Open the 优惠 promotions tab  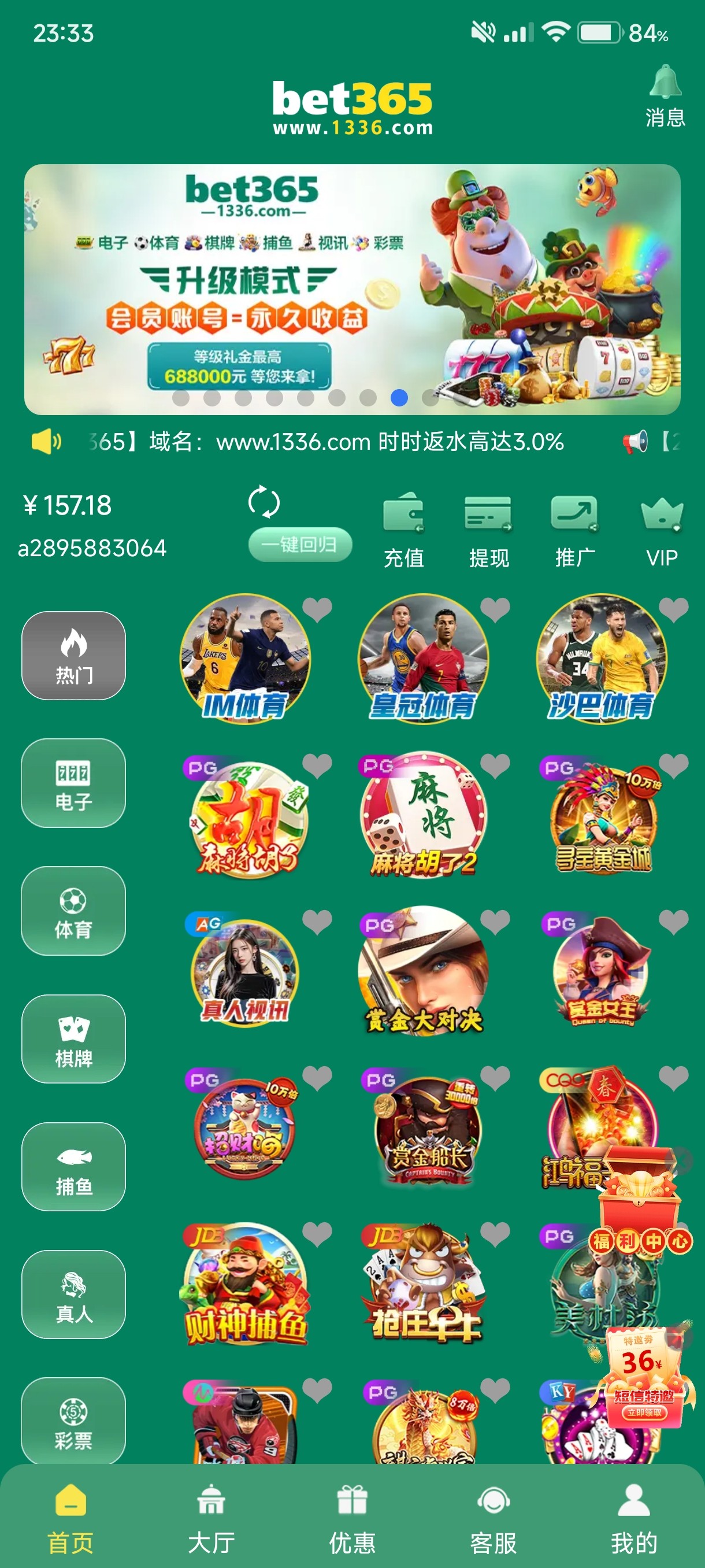tap(352, 1518)
